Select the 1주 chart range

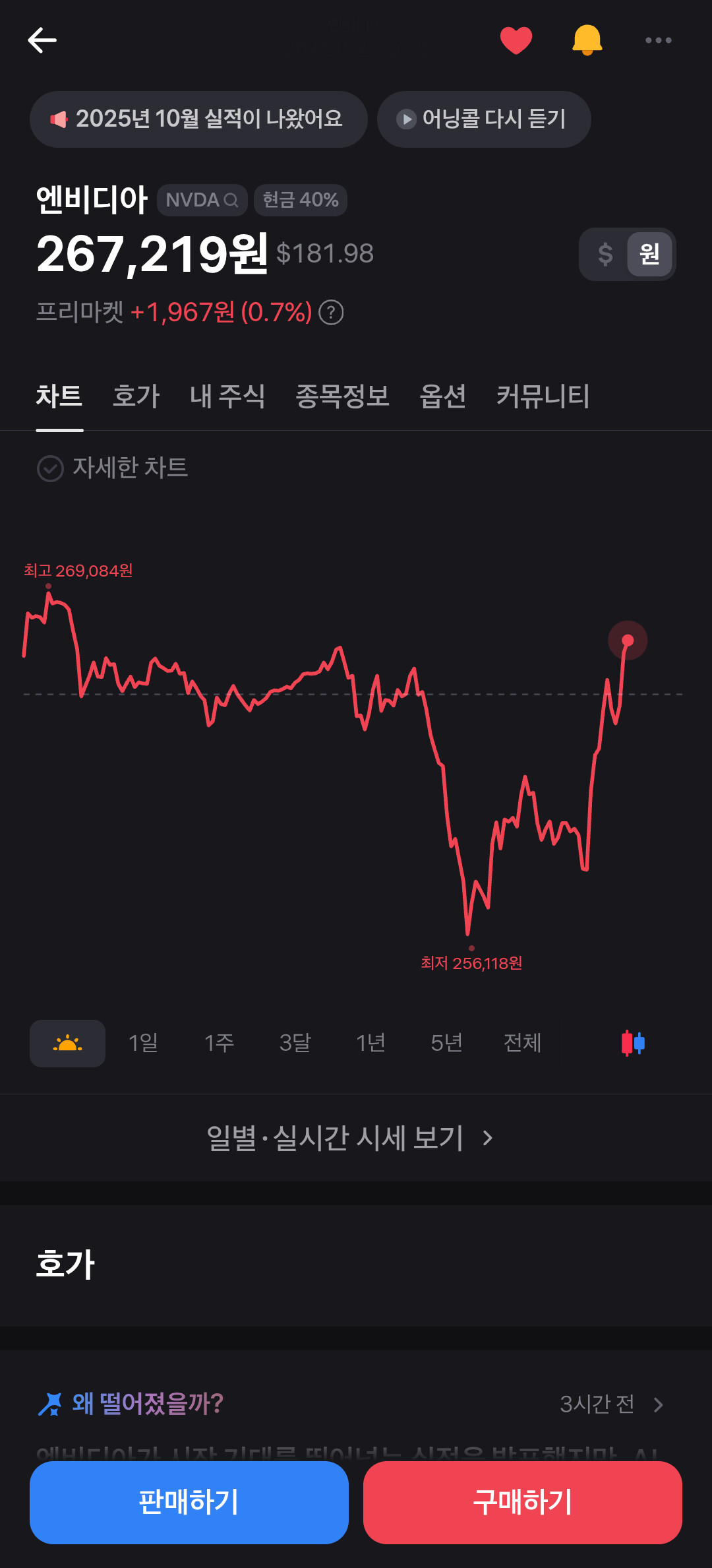[219, 1044]
